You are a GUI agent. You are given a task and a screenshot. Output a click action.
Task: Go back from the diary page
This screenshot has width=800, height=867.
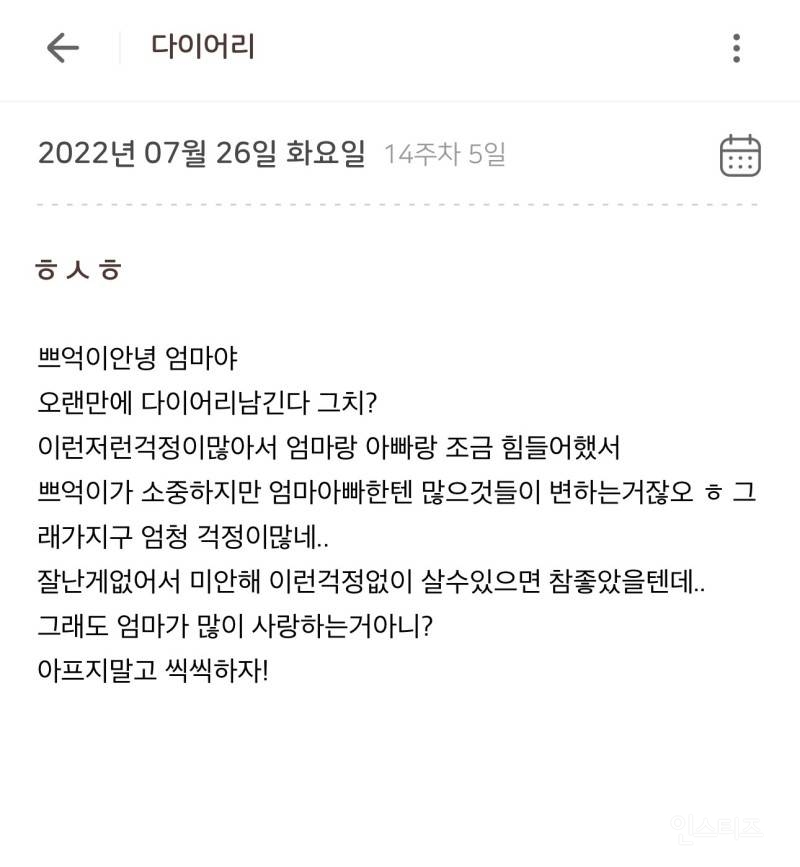coord(62,47)
